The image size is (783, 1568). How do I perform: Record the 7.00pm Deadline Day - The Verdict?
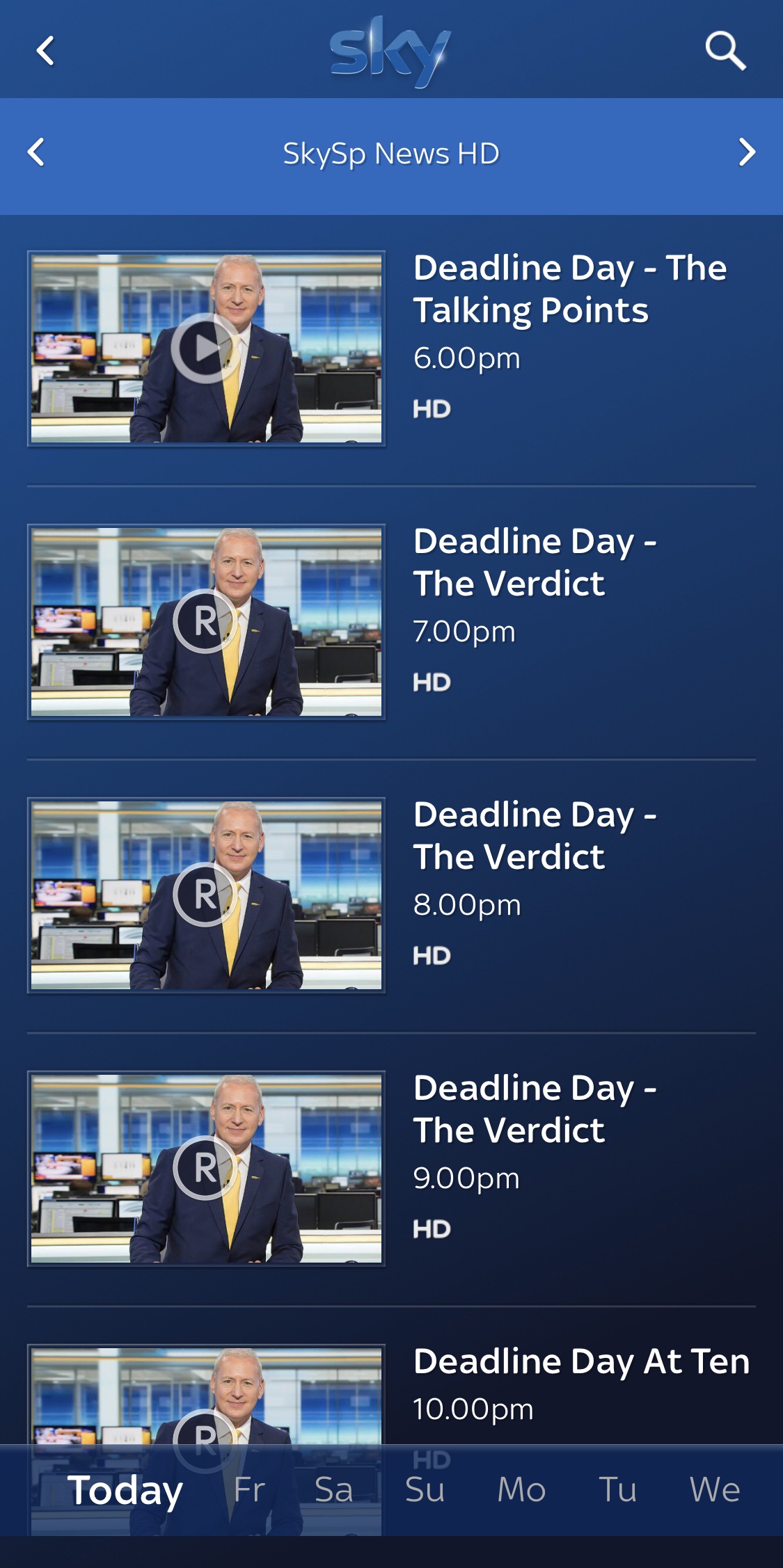click(205, 621)
